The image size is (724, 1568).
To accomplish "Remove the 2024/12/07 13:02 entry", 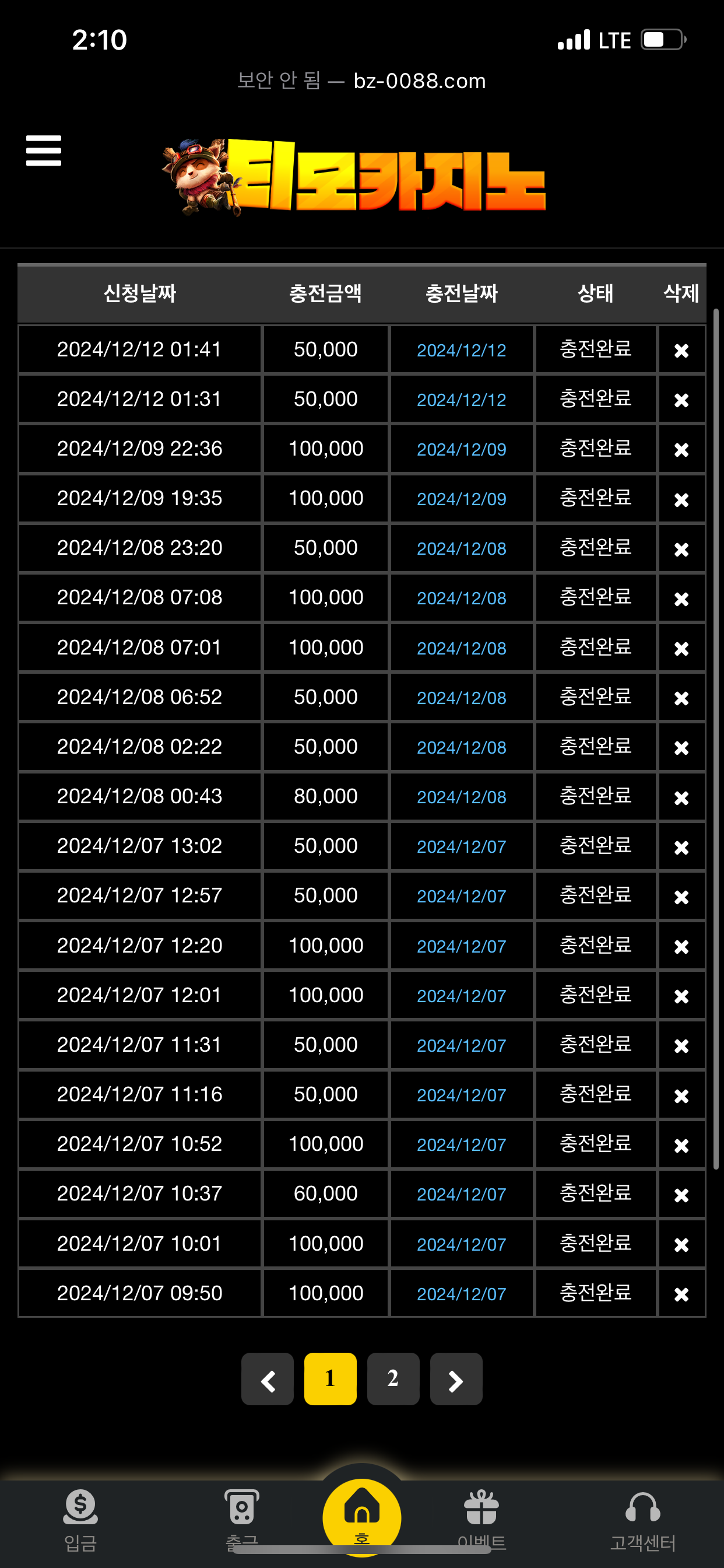I will coord(681,848).
